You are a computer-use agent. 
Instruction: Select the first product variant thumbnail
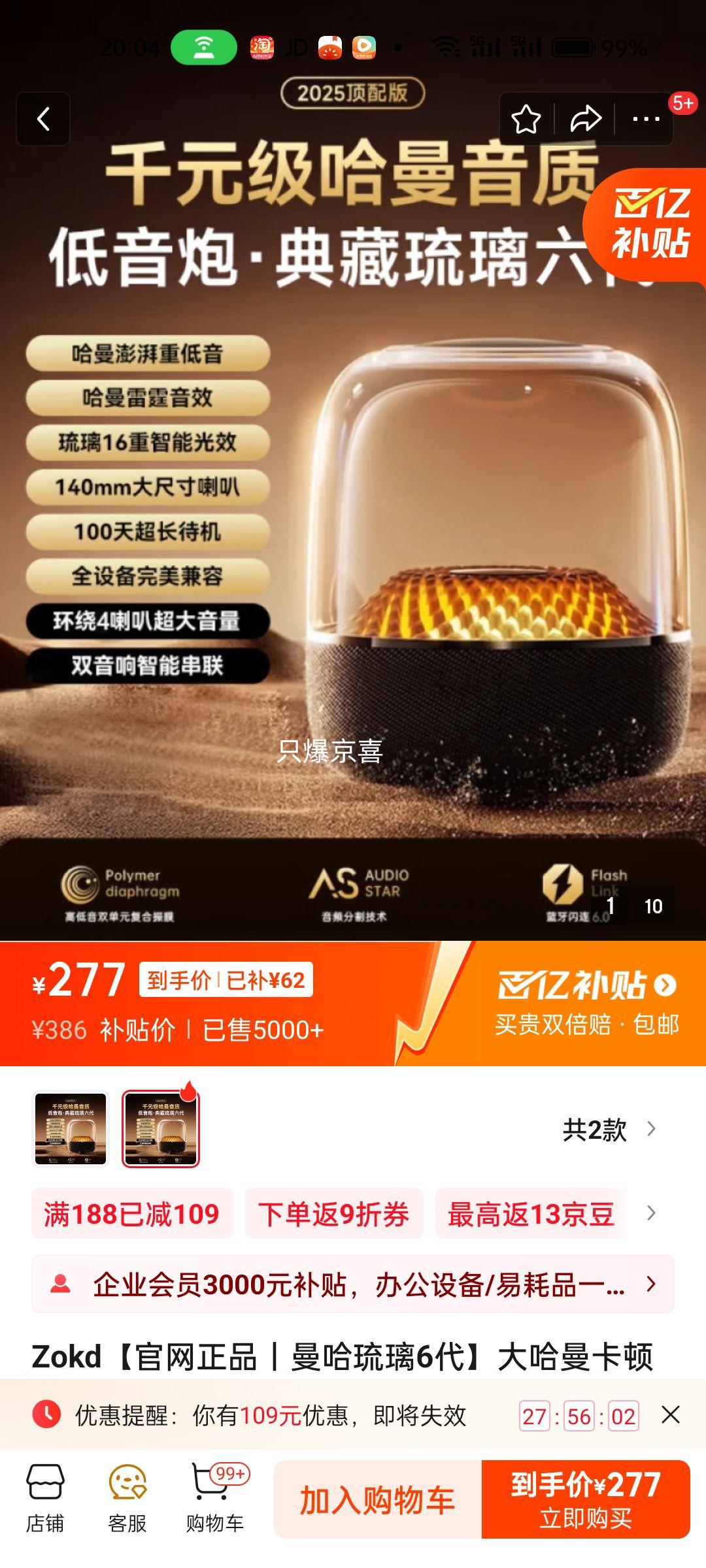point(71,1128)
